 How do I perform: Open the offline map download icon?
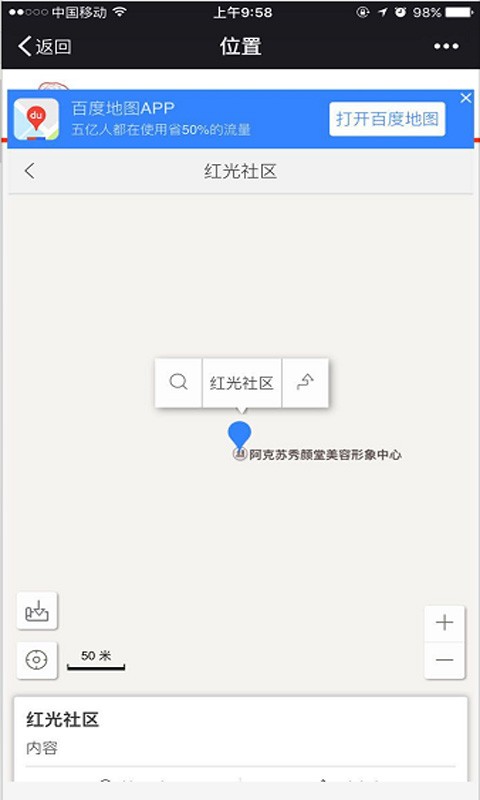click(x=37, y=611)
